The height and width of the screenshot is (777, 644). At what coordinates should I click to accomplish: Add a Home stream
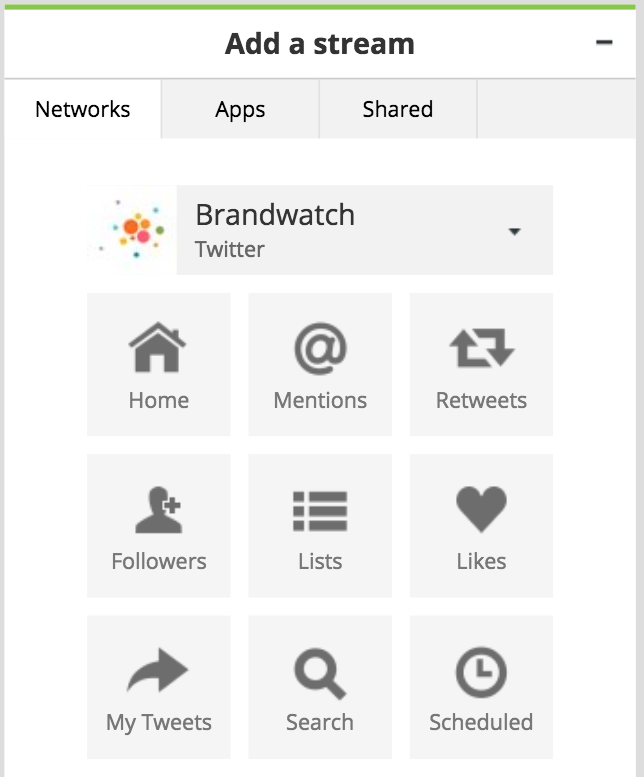point(158,365)
